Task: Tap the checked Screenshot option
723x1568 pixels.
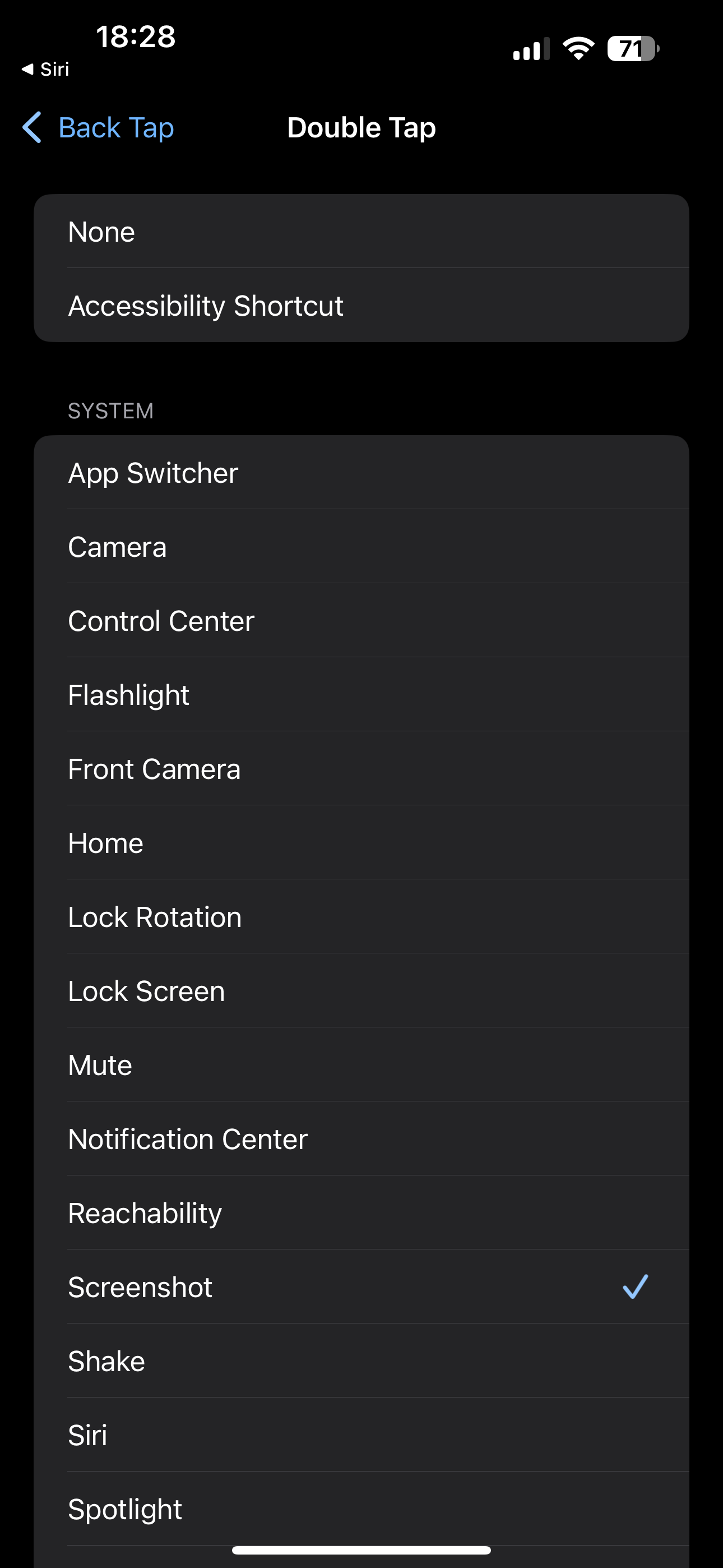Action: tap(361, 1288)
